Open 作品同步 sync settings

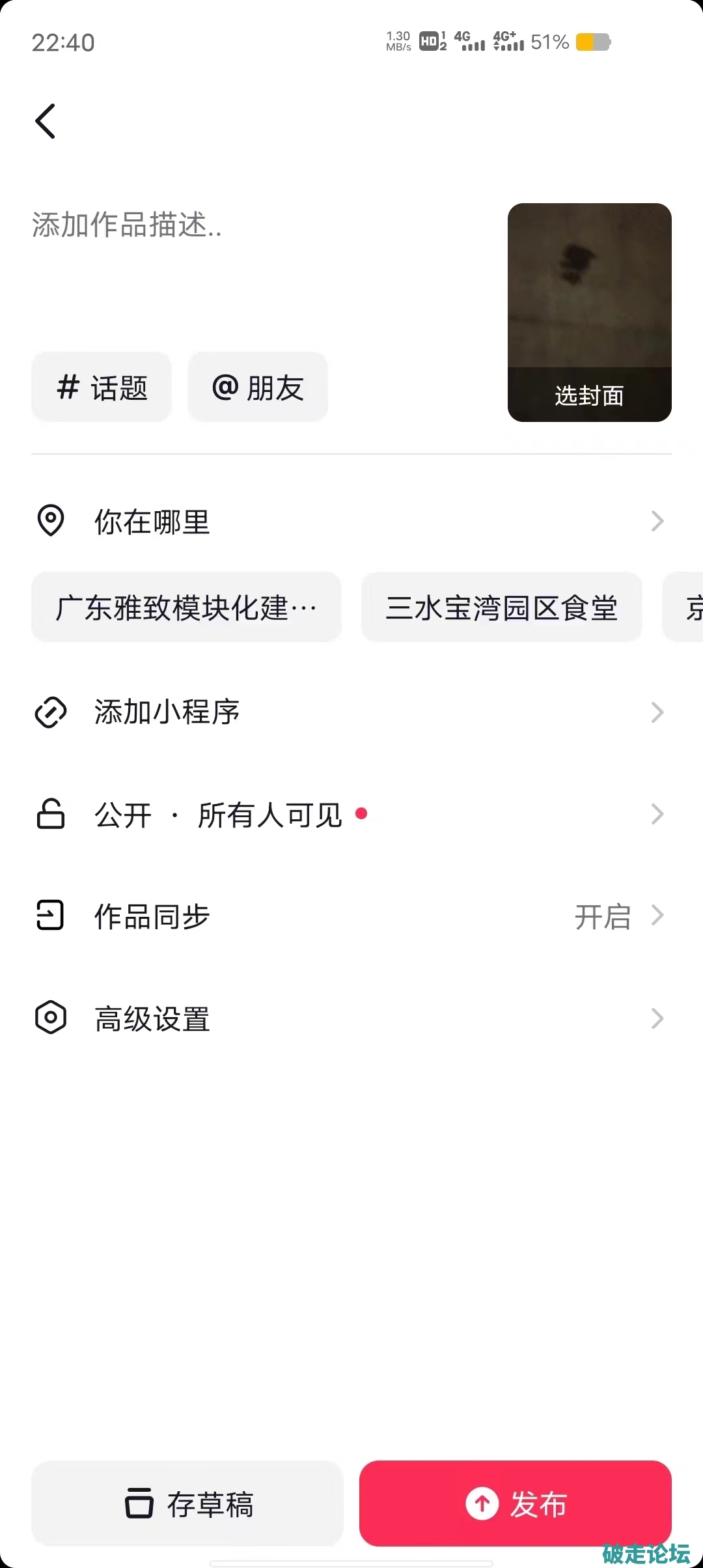click(x=351, y=916)
